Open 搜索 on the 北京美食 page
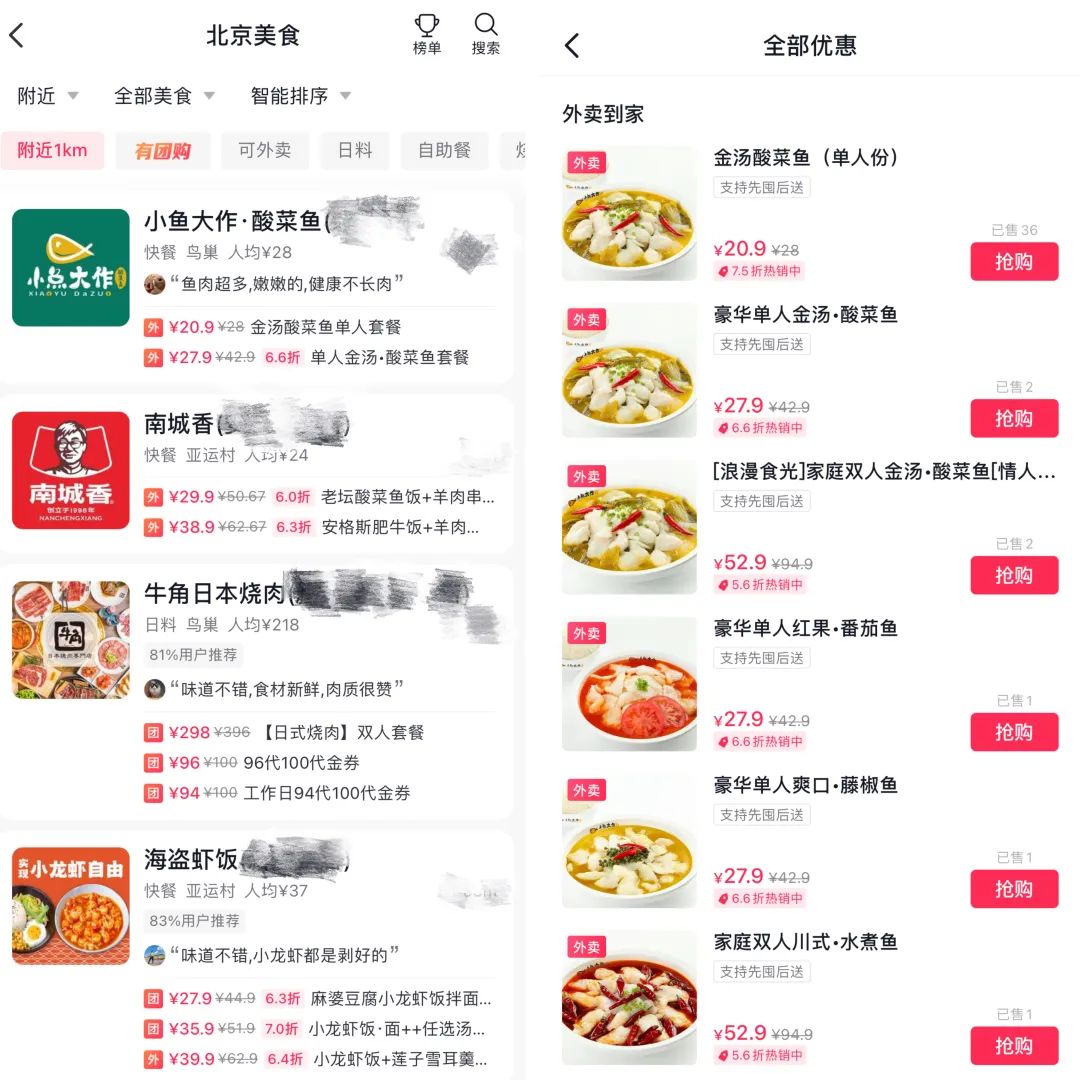Image resolution: width=1080 pixels, height=1080 pixels. pos(486,34)
